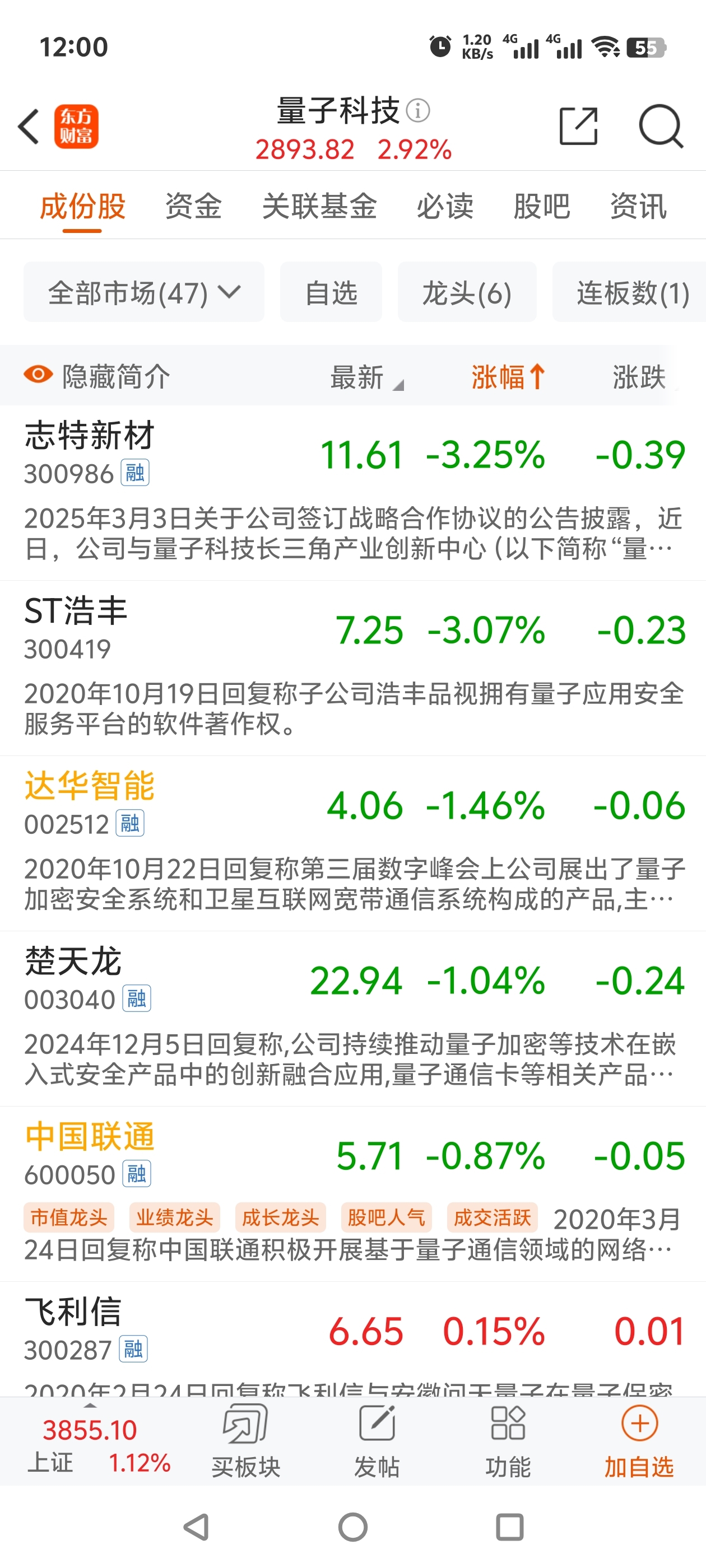Sort the list by 涨幅
Viewport: 706px width, 1568px height.
coord(508,376)
